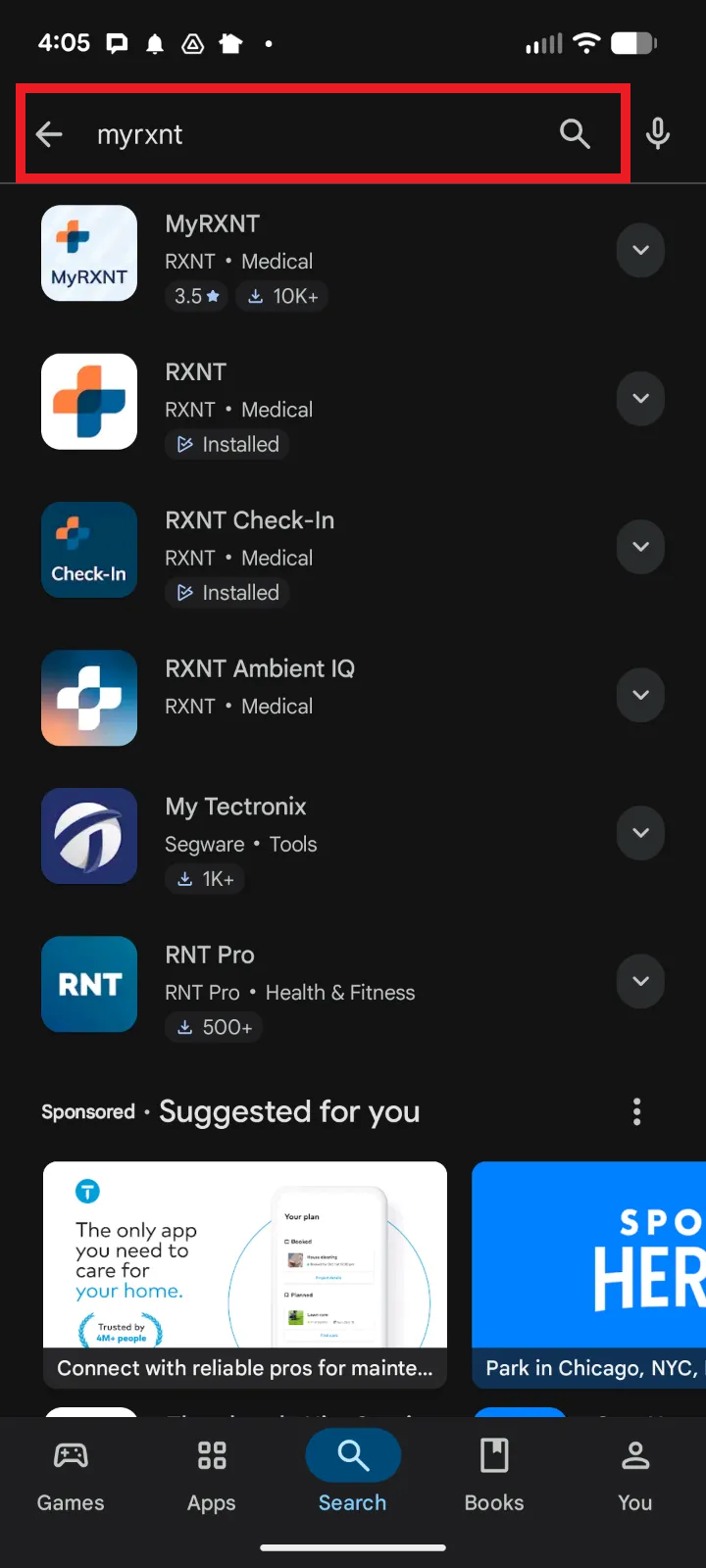Go back from search results

49,134
